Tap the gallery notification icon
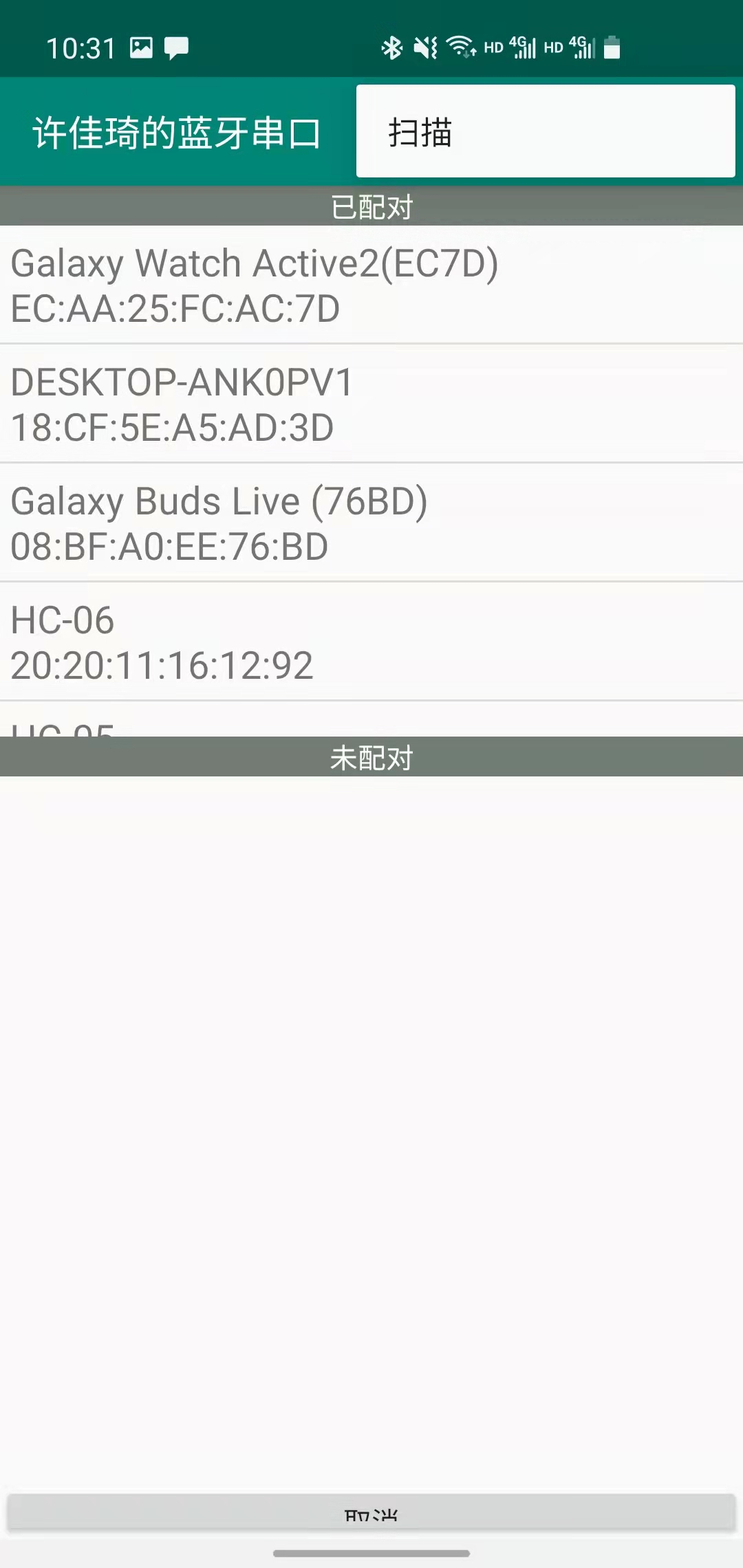743x1568 pixels. pyautogui.click(x=141, y=48)
